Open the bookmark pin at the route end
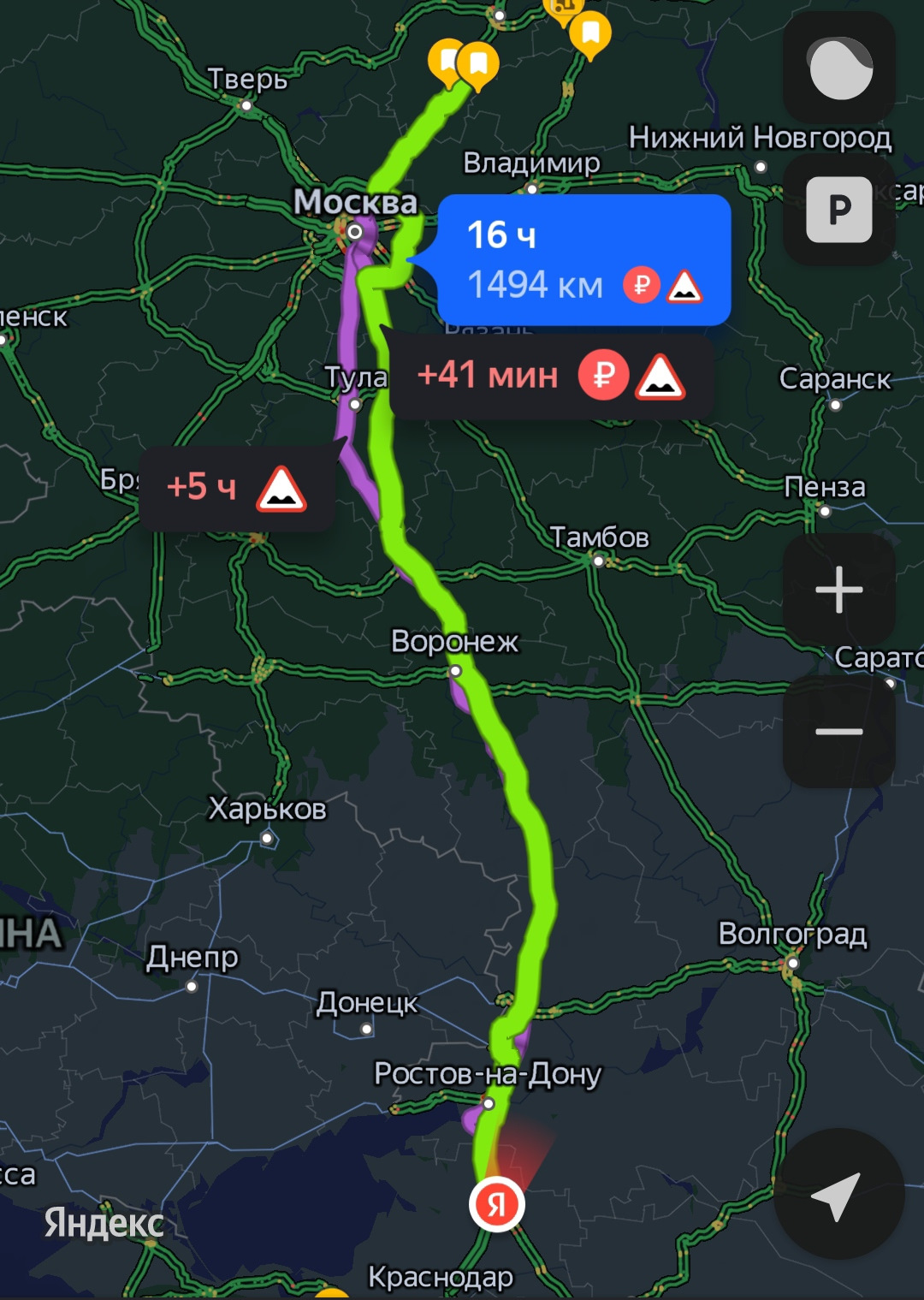This screenshot has width=924, height=1300. (477, 63)
